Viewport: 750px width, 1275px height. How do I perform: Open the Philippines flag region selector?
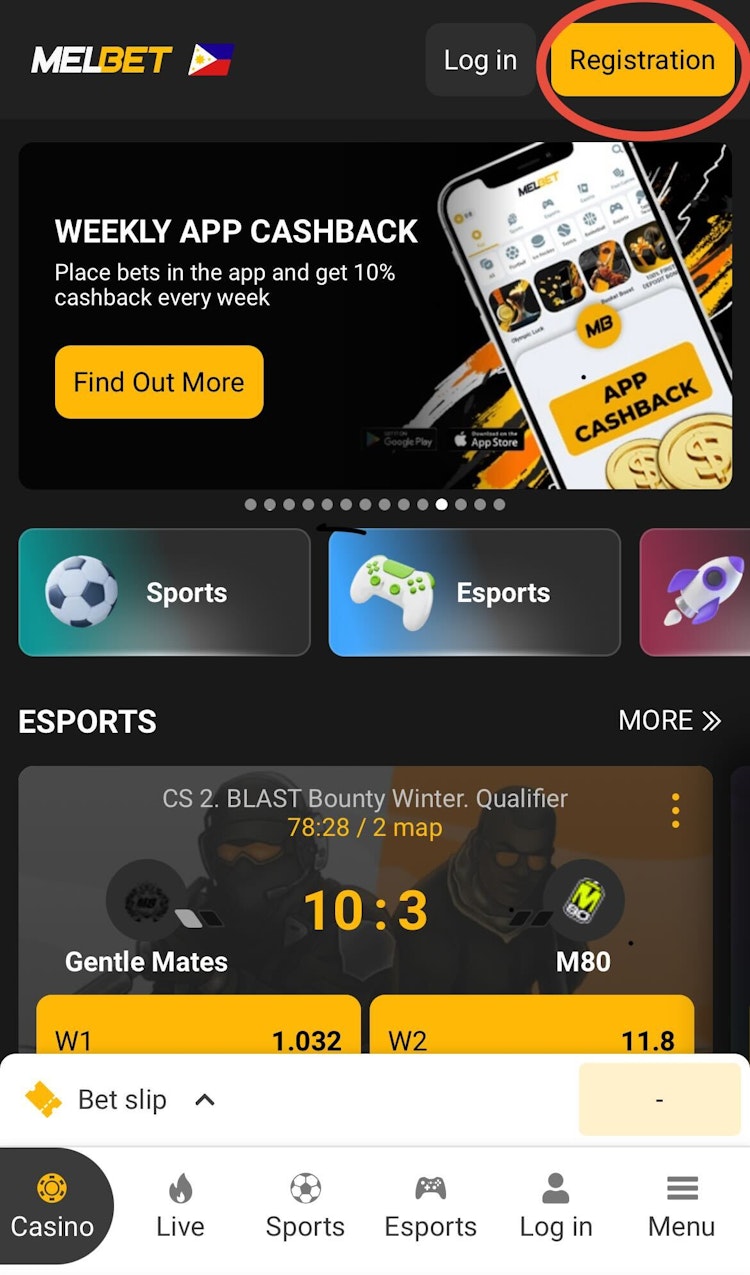point(211,60)
